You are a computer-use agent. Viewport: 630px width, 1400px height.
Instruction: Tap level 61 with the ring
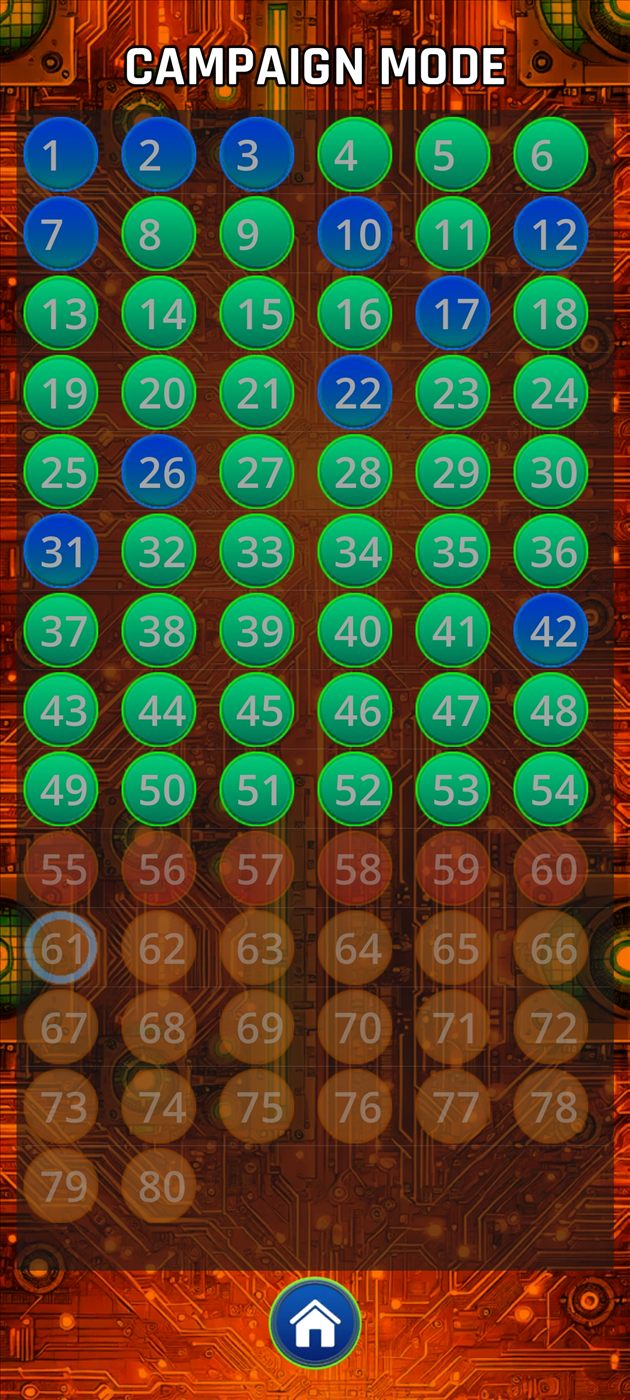pyautogui.click(x=61, y=947)
